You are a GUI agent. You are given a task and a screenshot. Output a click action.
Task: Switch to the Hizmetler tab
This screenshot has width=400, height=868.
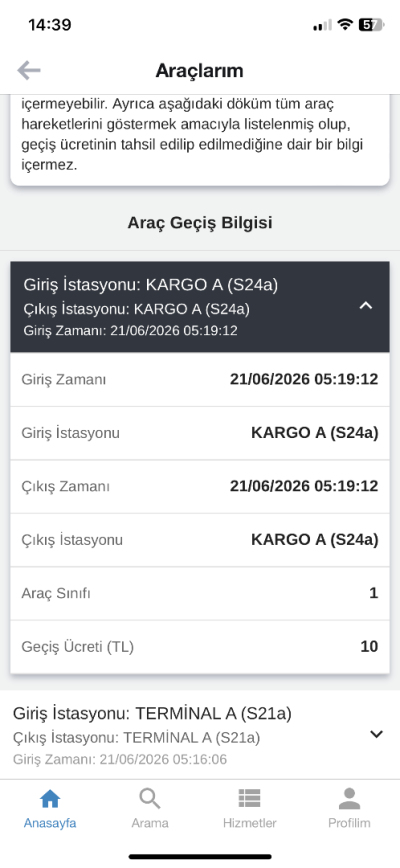click(x=250, y=808)
